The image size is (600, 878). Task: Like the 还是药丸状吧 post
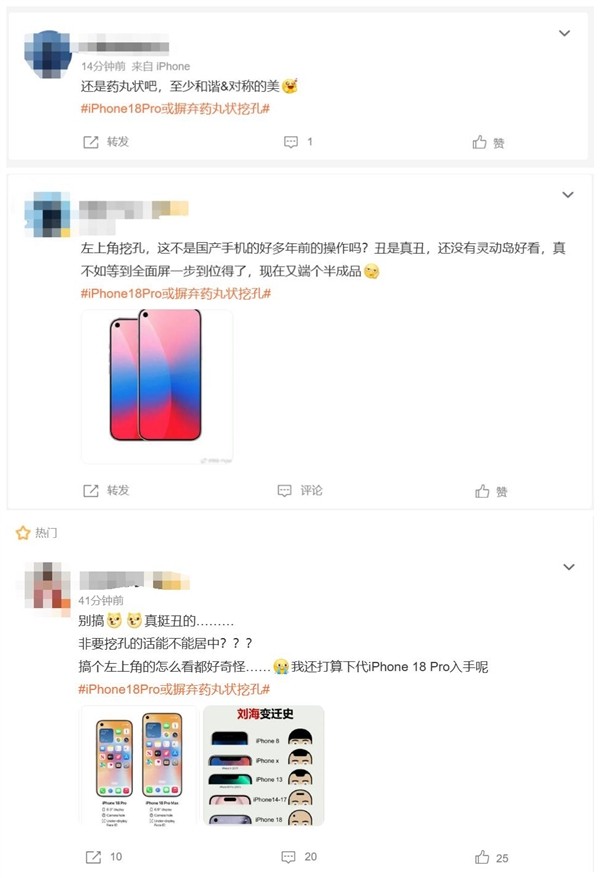(x=489, y=143)
